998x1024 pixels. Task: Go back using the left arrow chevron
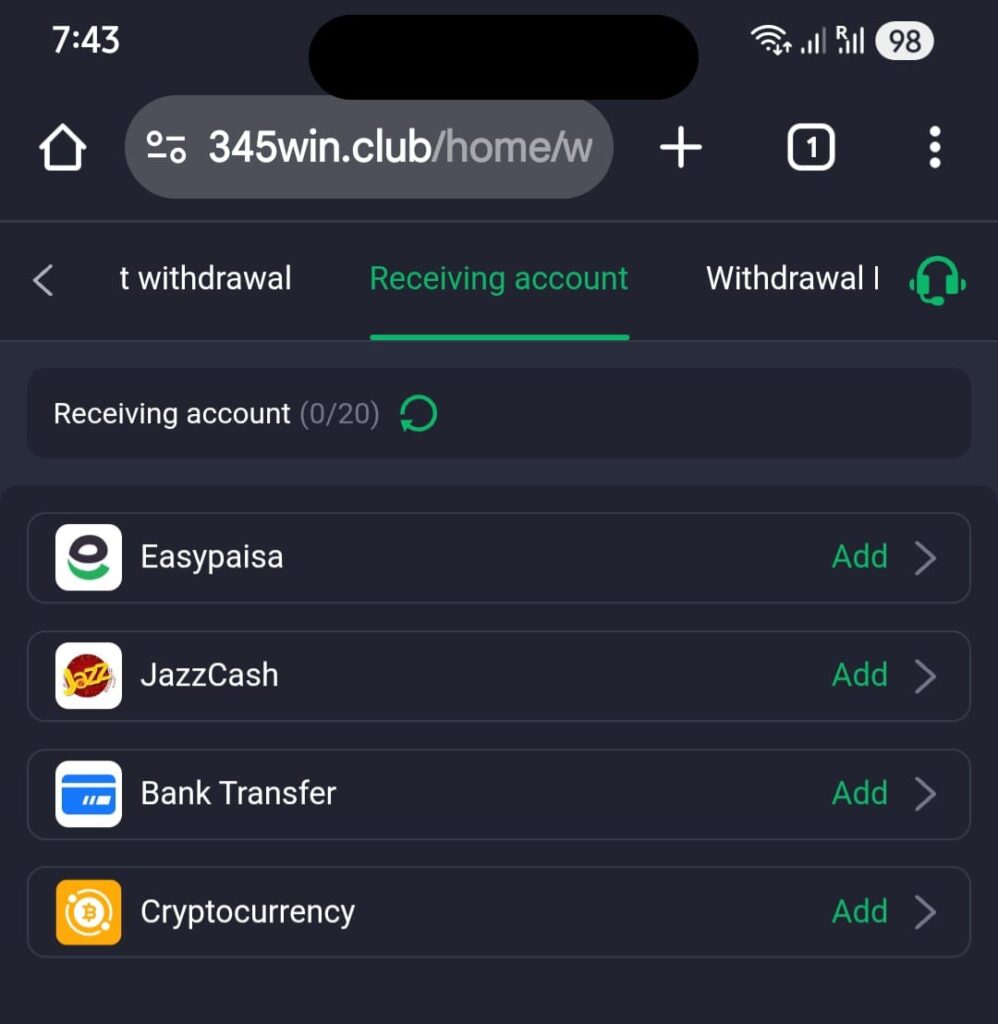(42, 281)
